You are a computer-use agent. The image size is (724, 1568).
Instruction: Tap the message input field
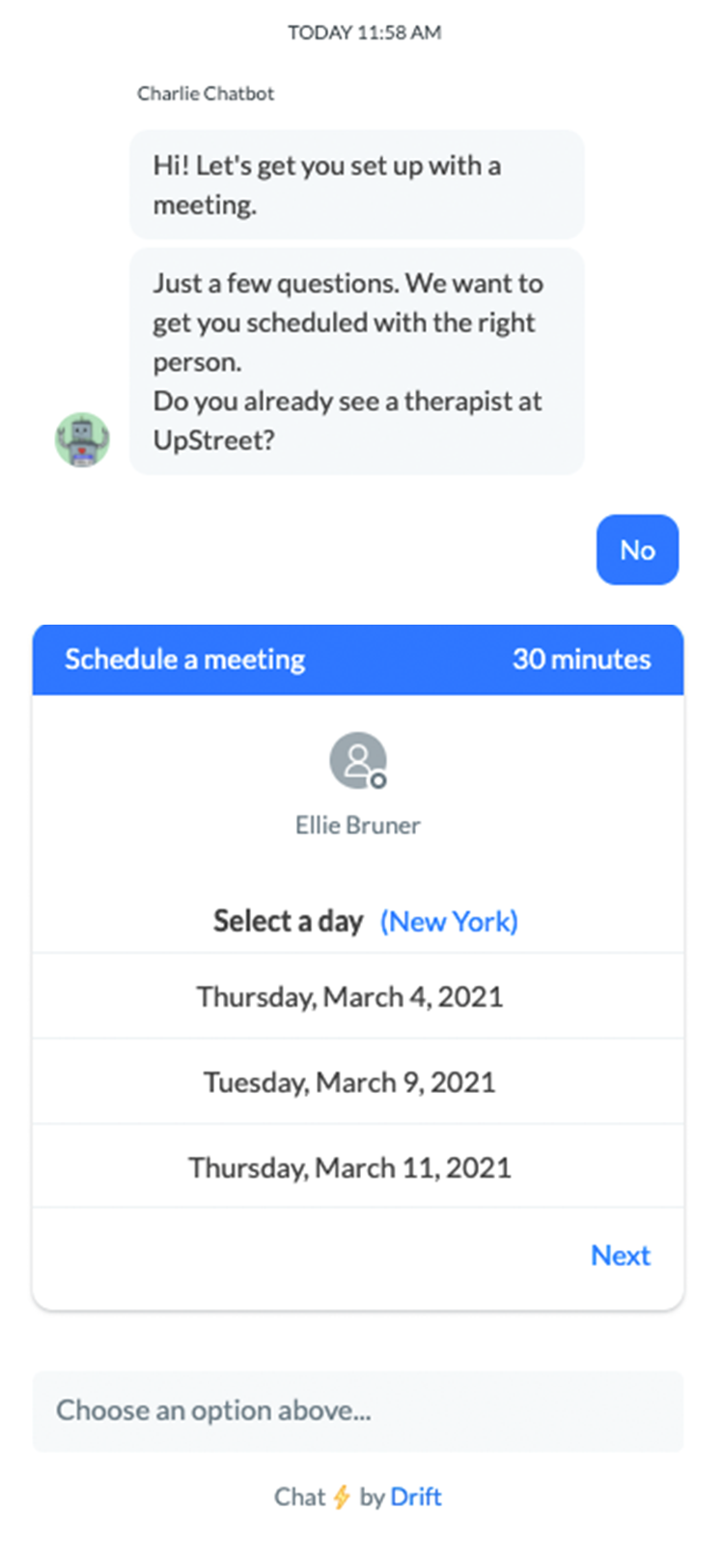(358, 1411)
